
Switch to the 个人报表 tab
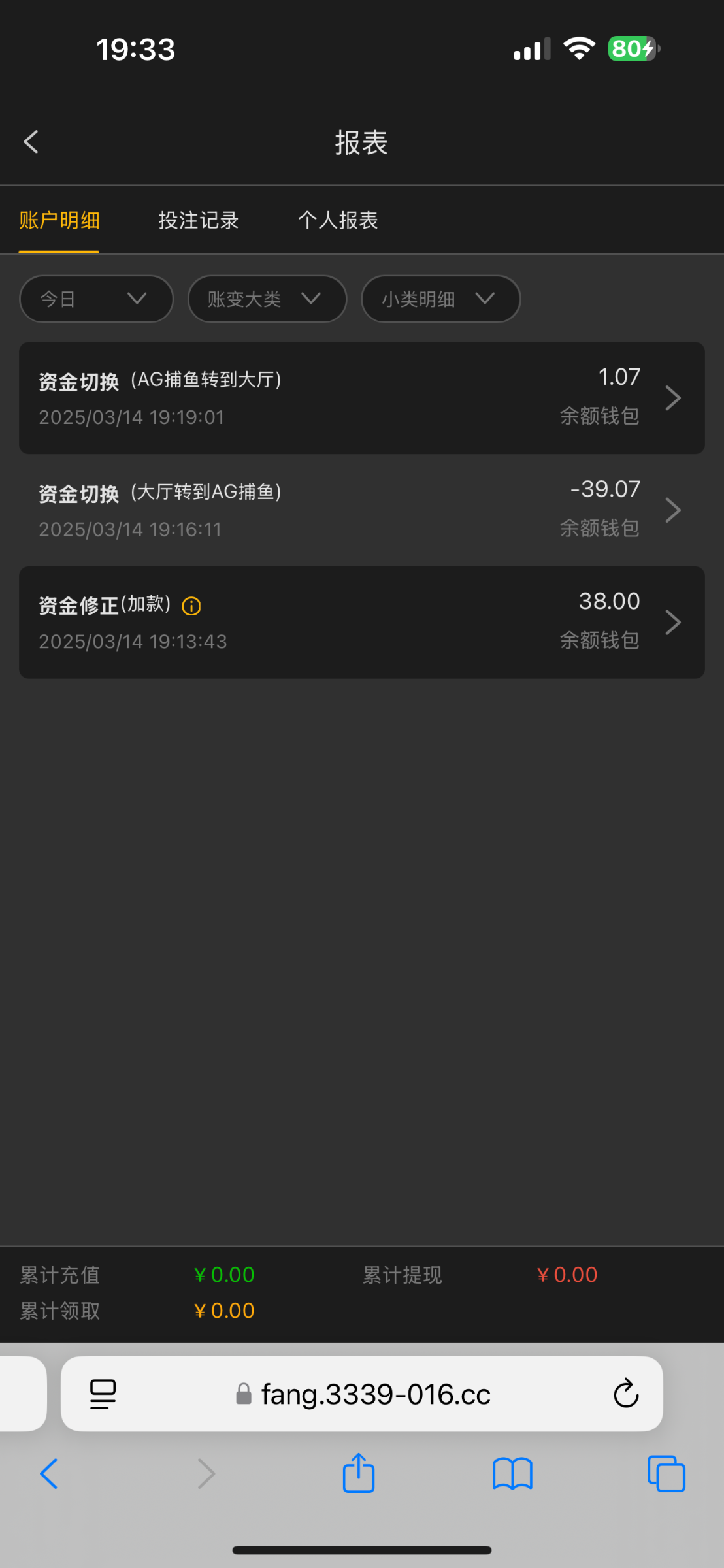tap(338, 220)
